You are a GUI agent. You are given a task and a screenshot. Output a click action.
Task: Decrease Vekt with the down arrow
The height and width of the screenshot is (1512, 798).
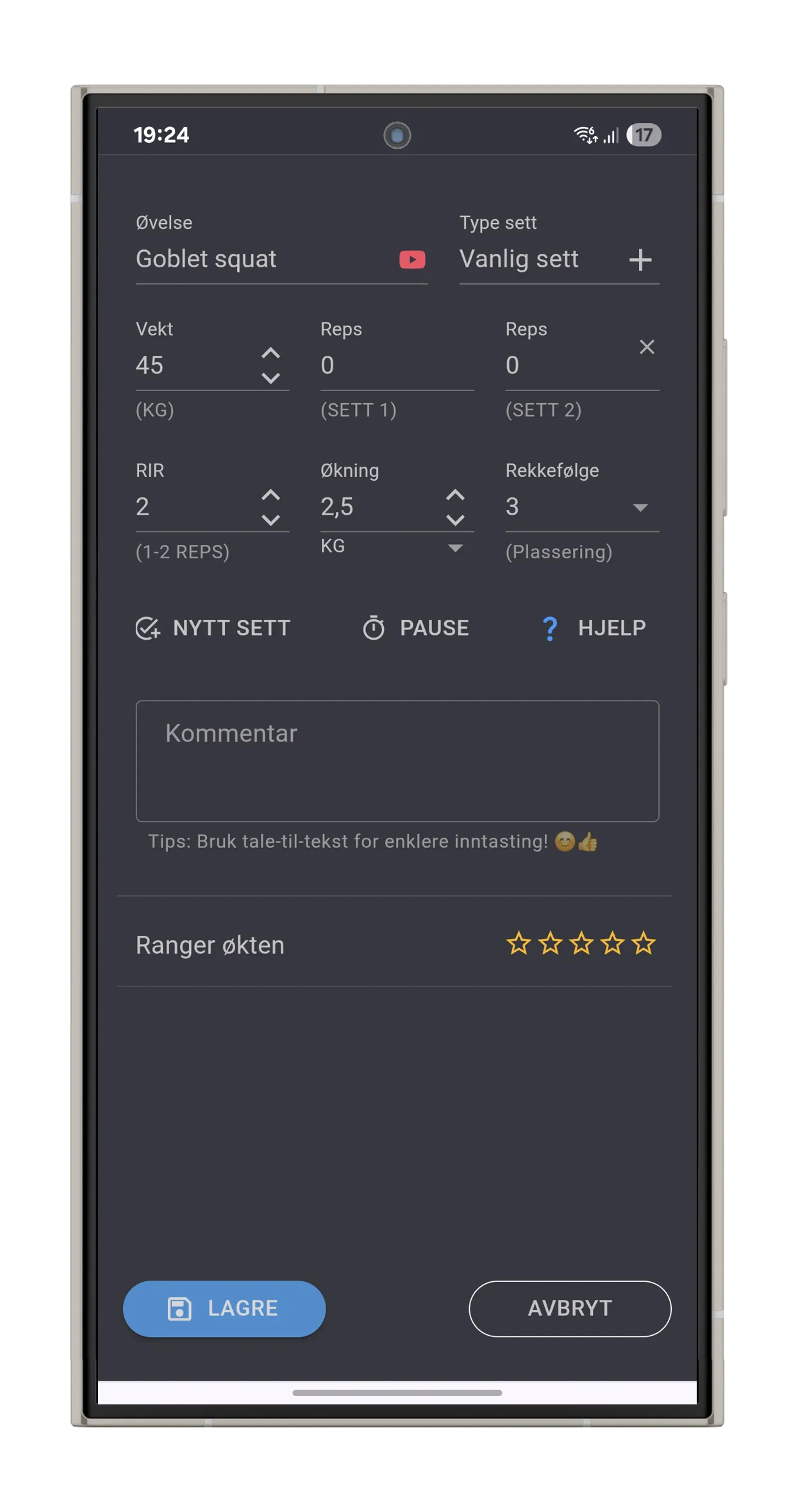(x=271, y=379)
